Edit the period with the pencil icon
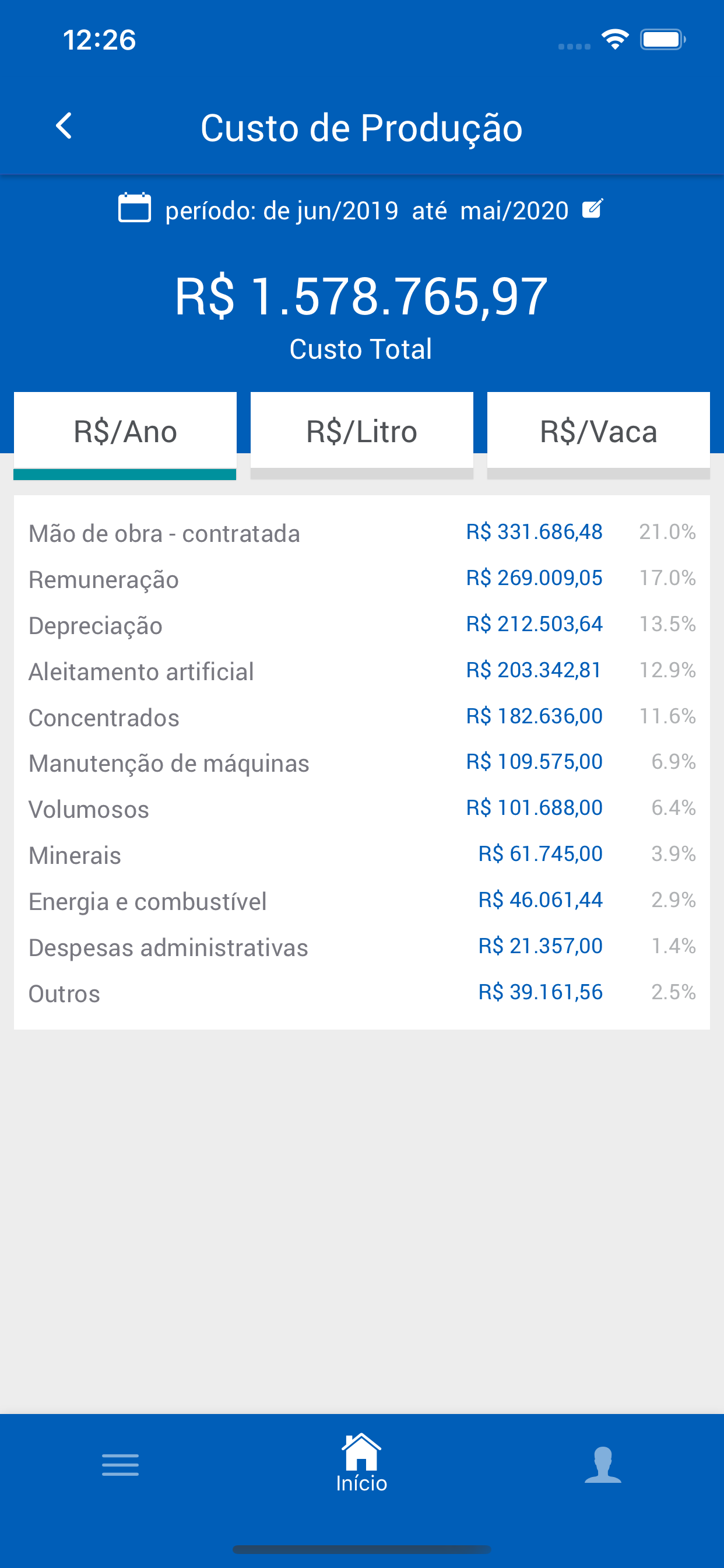Viewport: 724px width, 1568px height. coord(592,209)
